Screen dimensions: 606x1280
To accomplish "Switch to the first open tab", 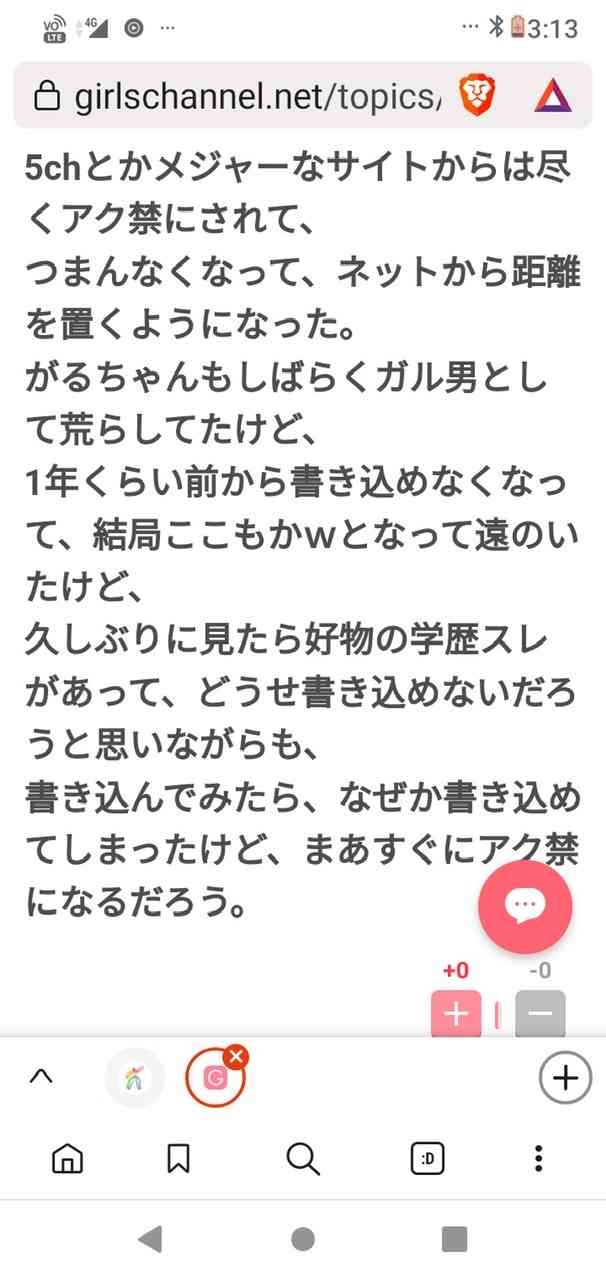I will [x=135, y=1078].
